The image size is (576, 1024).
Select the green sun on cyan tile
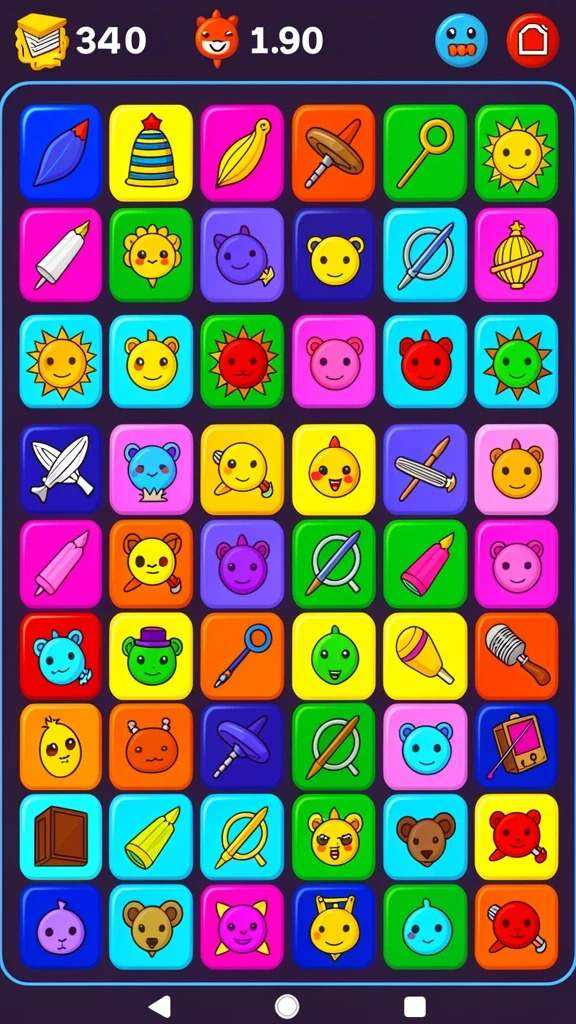point(516,361)
